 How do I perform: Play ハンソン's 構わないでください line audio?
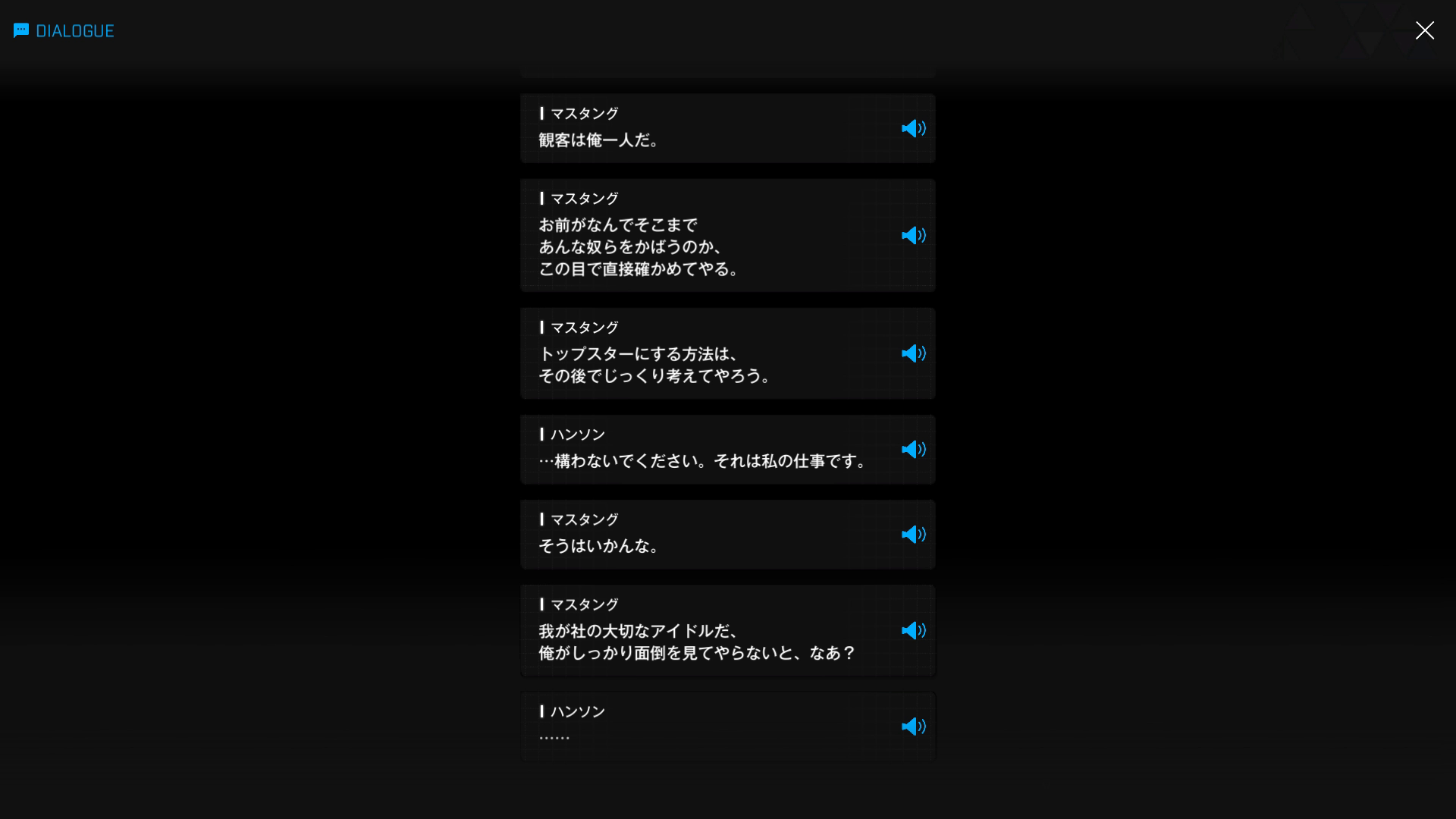(x=913, y=449)
